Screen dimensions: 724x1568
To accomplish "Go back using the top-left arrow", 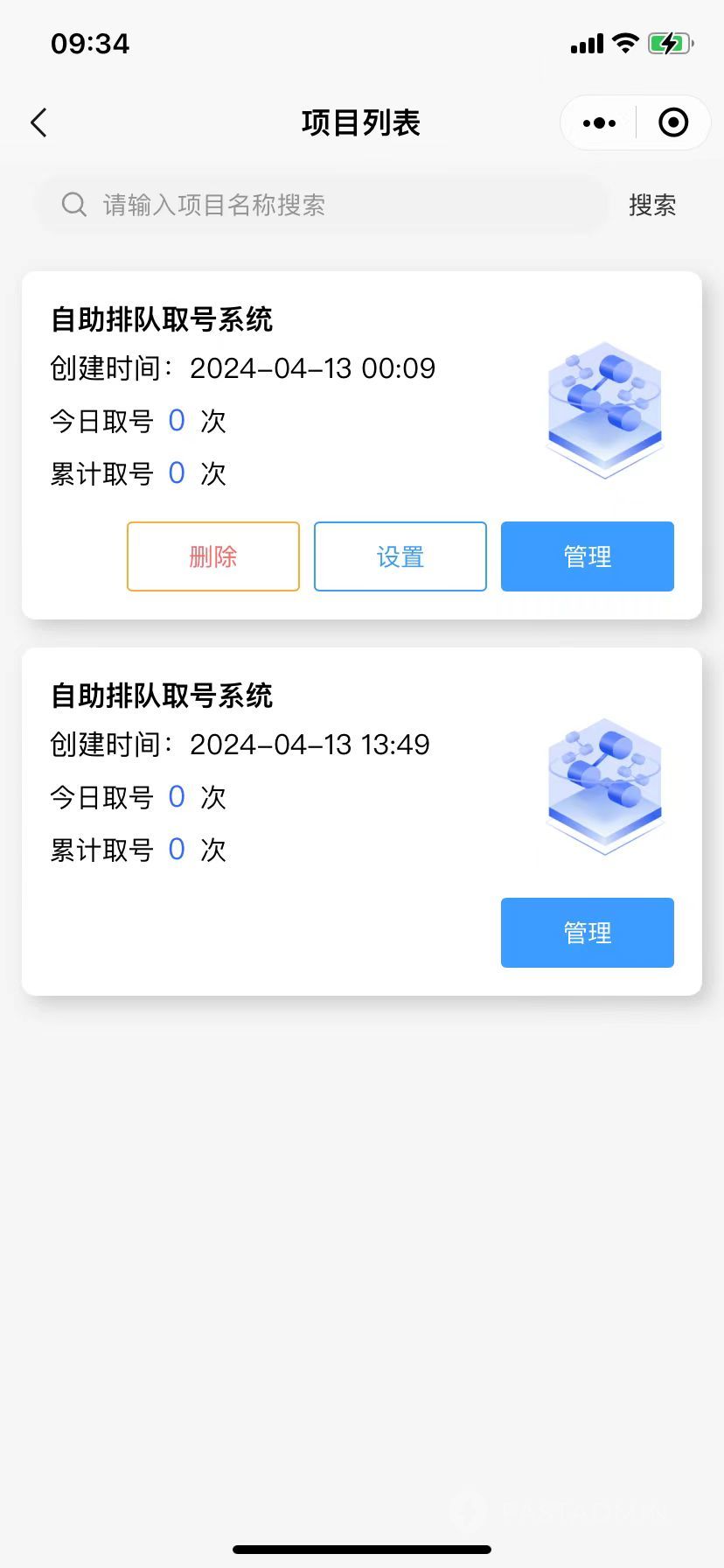I will [38, 123].
